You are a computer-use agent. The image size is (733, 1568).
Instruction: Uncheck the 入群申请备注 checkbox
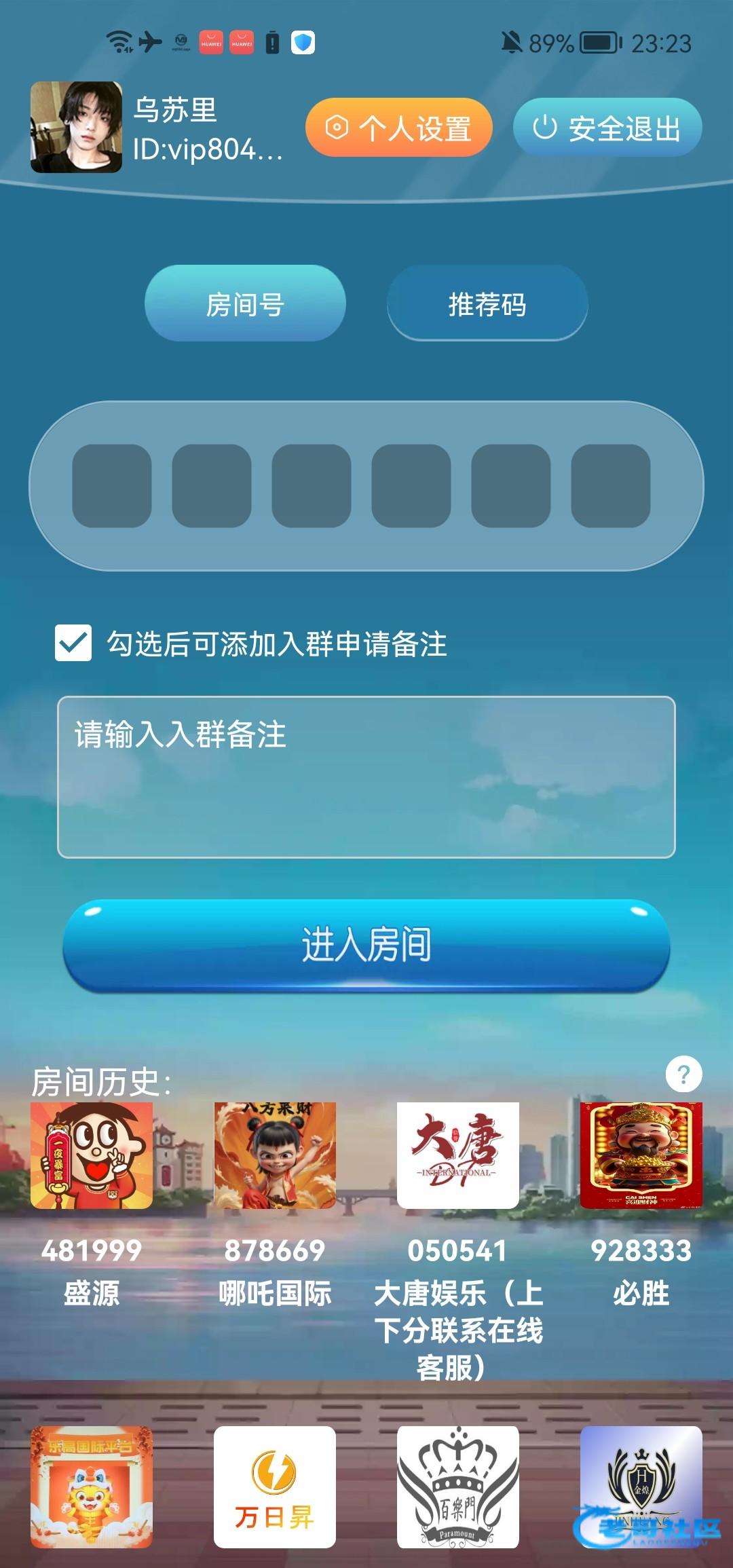(73, 643)
